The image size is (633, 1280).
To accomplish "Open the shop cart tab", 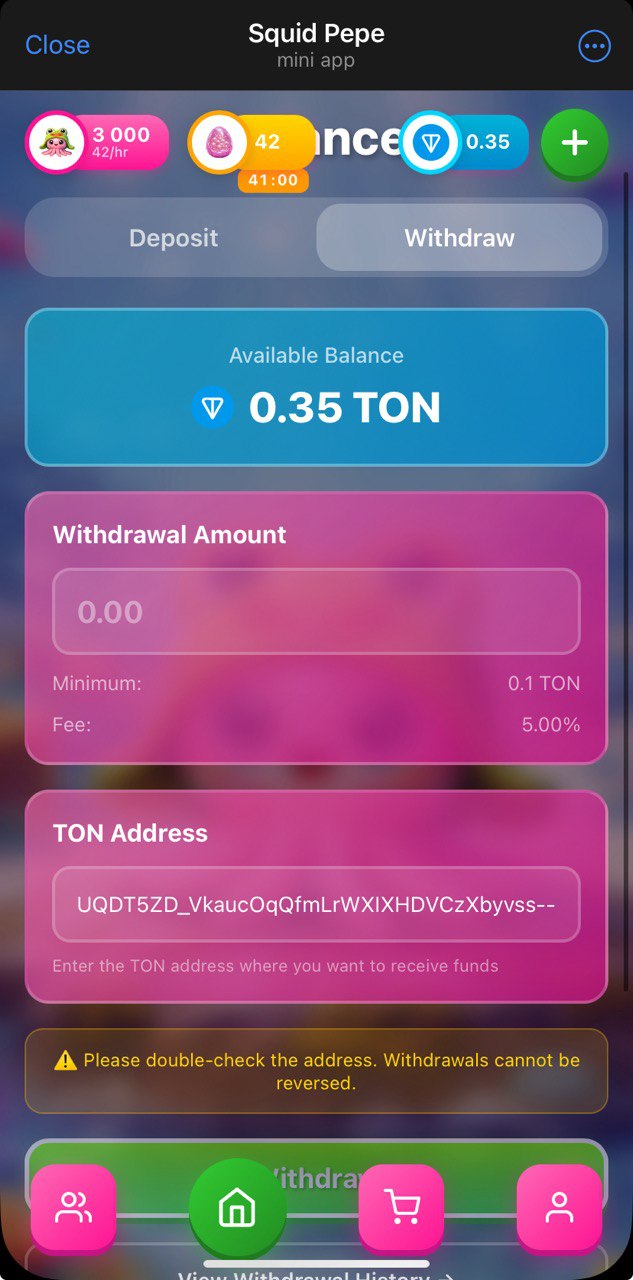I will (401, 1208).
